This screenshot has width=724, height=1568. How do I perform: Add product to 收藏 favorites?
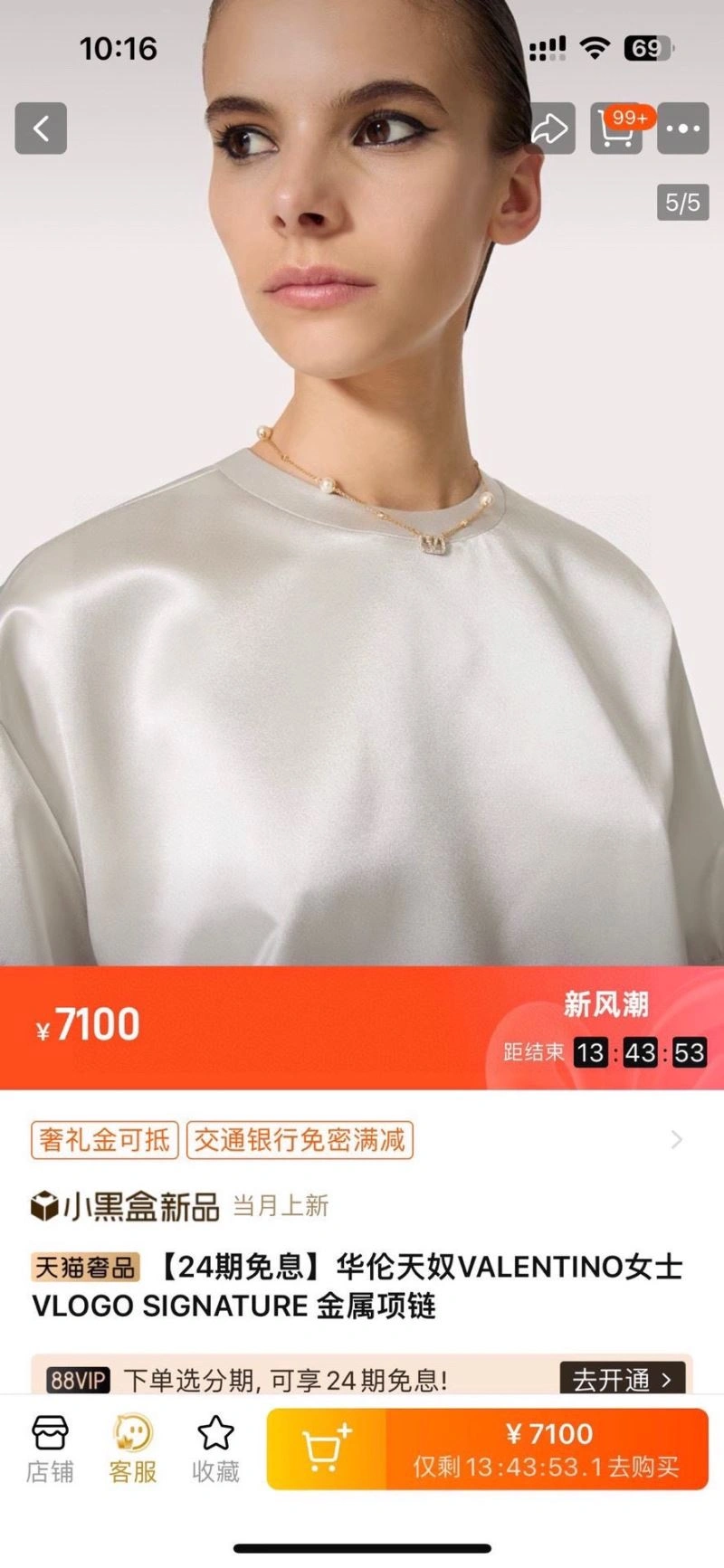(215, 1449)
